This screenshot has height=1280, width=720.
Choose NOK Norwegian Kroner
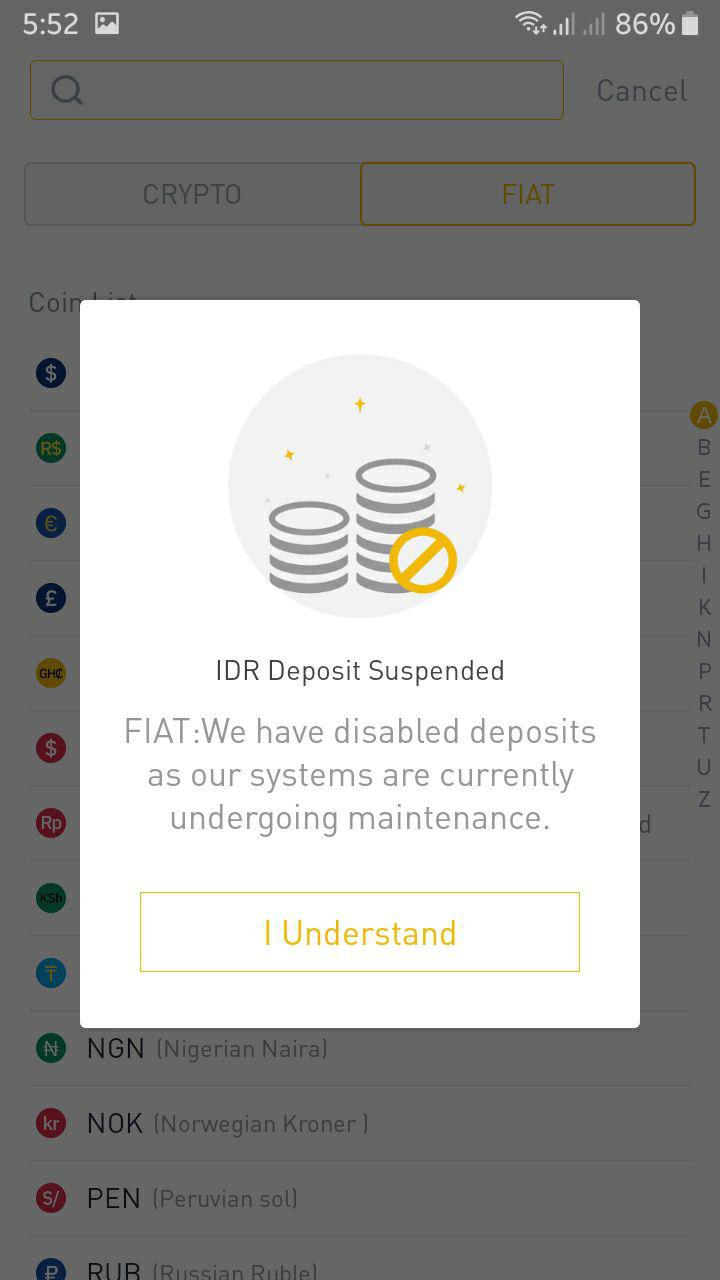click(360, 1123)
